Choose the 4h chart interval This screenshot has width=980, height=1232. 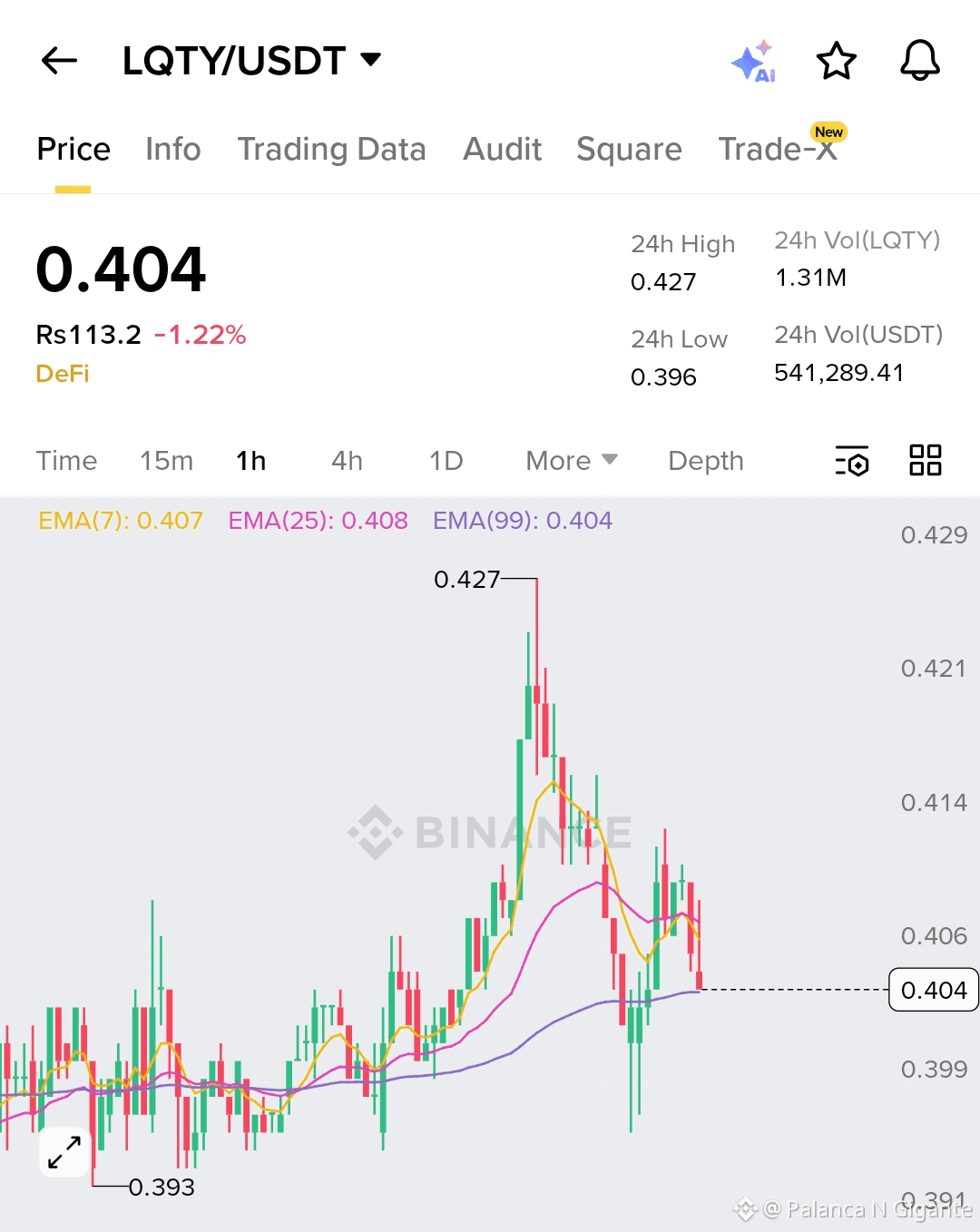[x=347, y=461]
